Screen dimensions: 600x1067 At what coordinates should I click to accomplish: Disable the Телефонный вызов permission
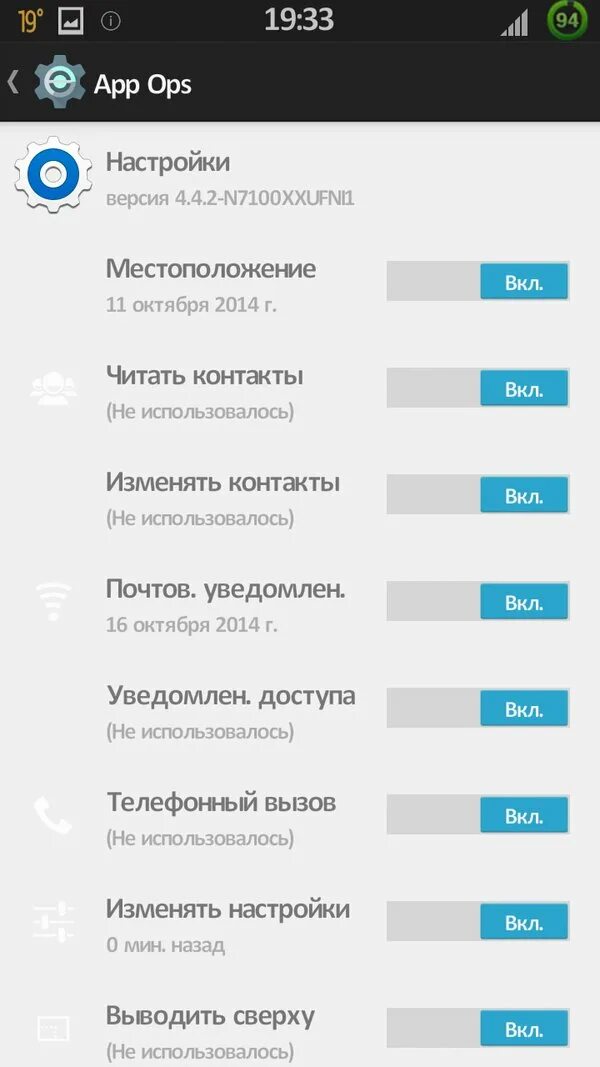tap(478, 815)
